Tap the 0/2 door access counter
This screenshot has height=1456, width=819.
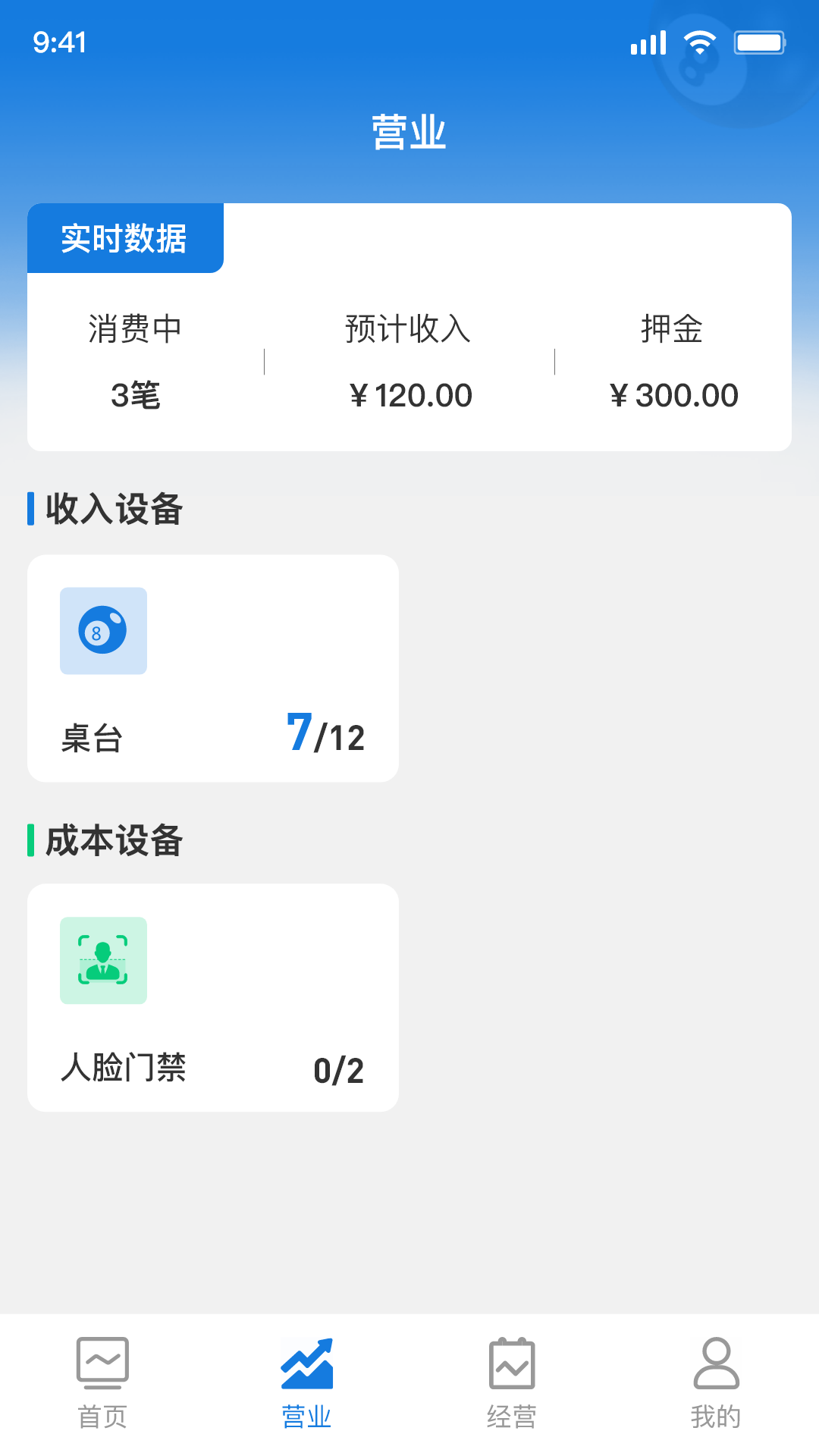pyautogui.click(x=339, y=1069)
